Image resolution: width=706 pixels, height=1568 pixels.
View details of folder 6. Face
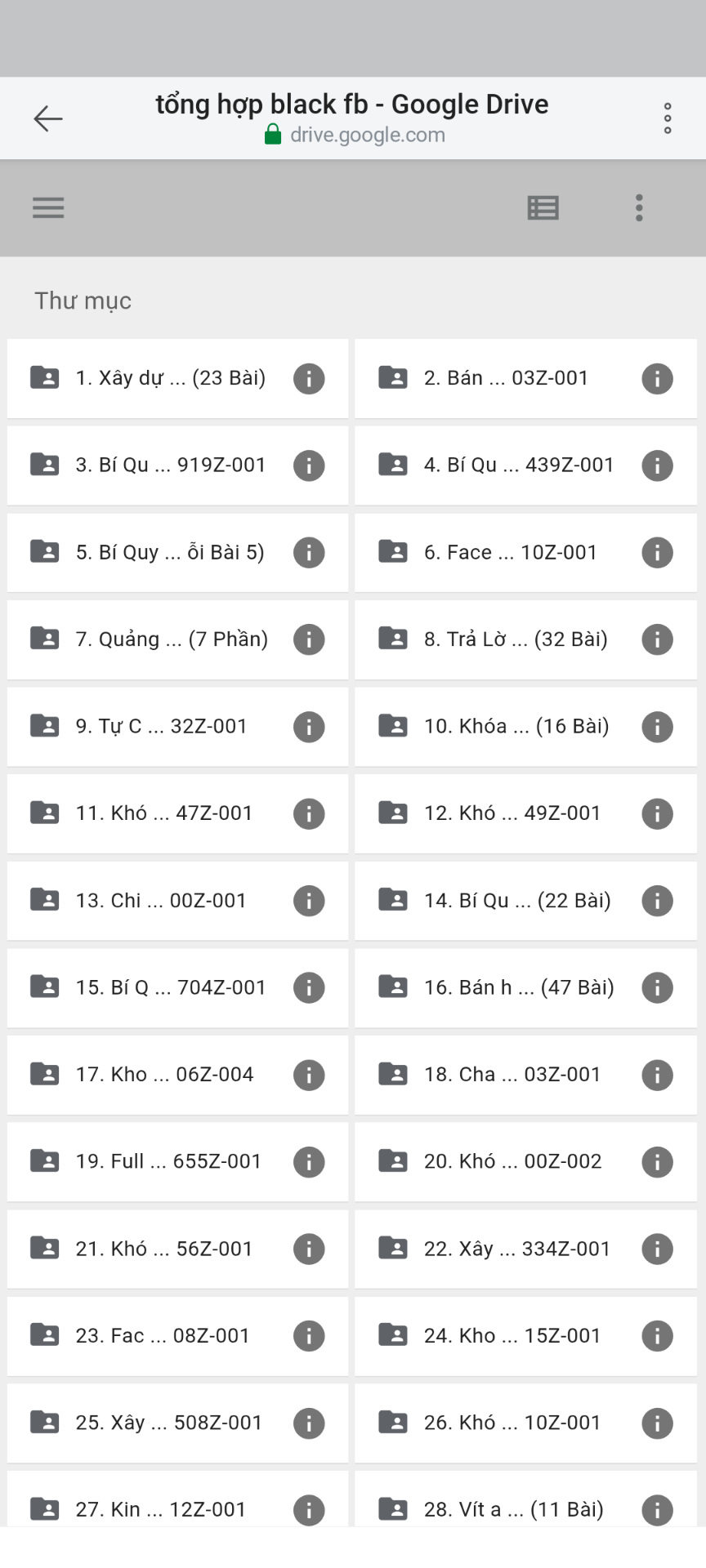(x=657, y=553)
